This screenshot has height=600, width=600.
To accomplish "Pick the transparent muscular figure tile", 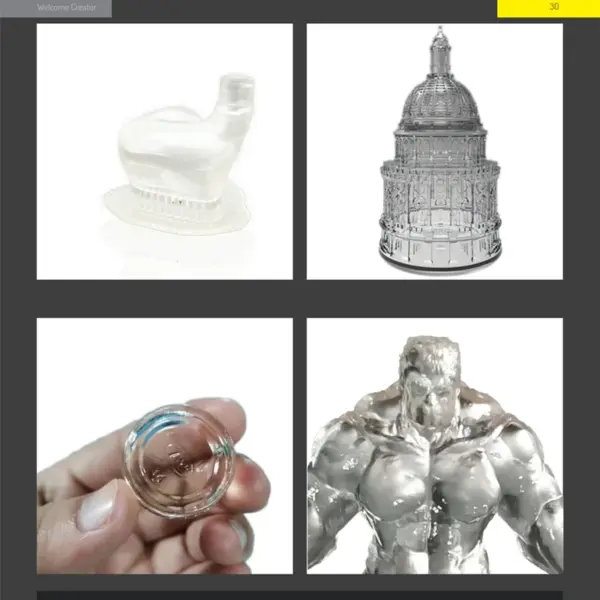I will [x=434, y=446].
